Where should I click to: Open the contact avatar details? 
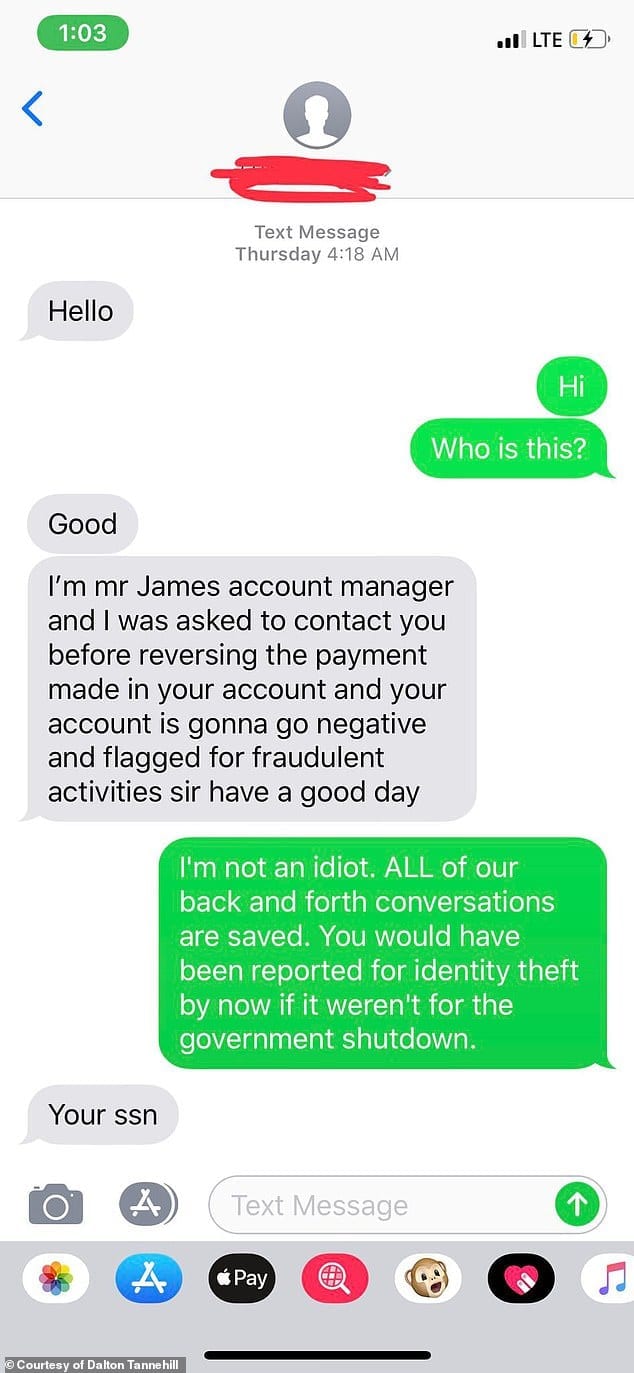[x=317, y=115]
